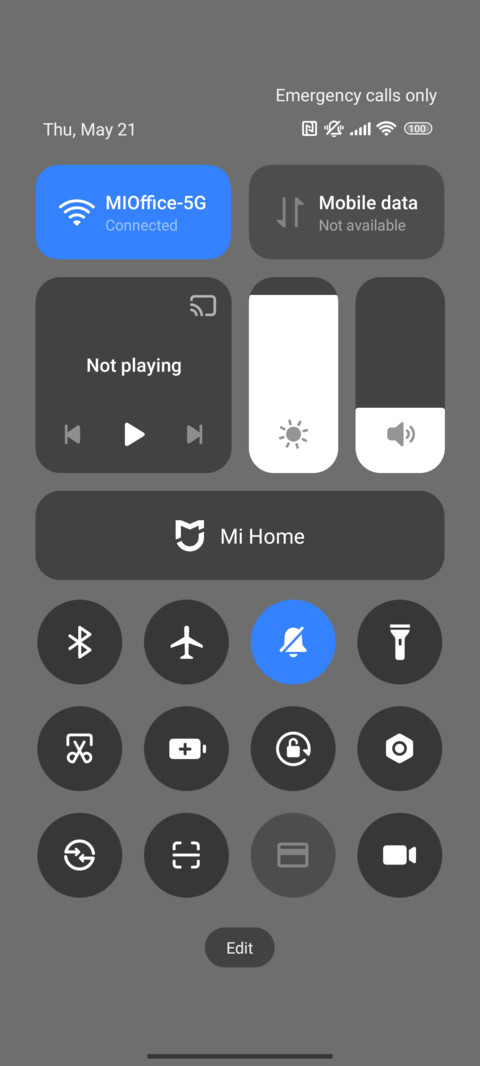
Task: Open the Mi Home card
Action: [240, 536]
